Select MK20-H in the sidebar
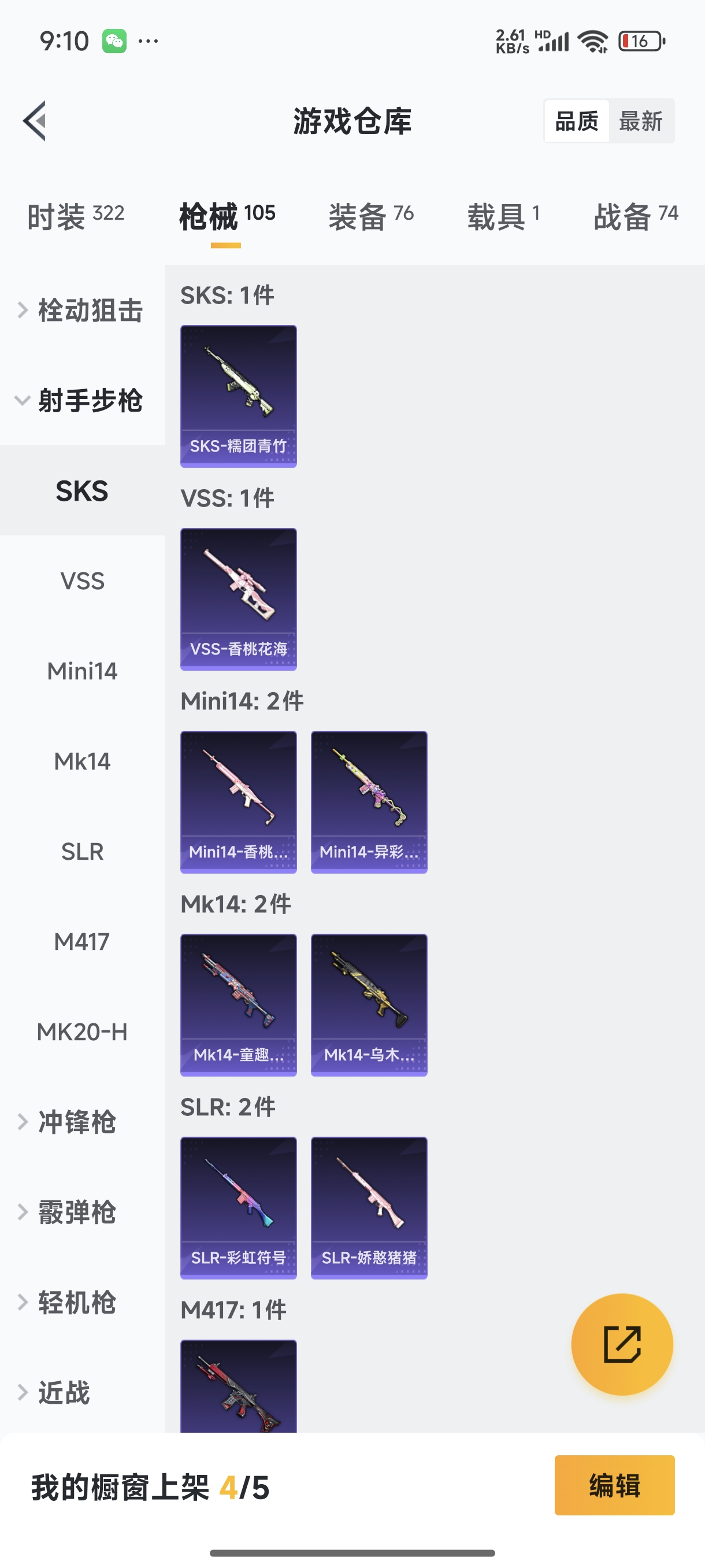 82,1031
